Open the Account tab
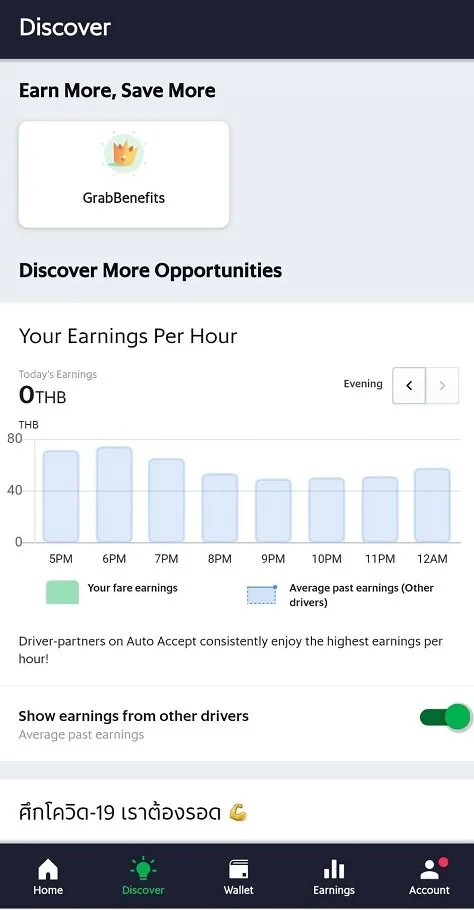474x910 pixels. (429, 876)
